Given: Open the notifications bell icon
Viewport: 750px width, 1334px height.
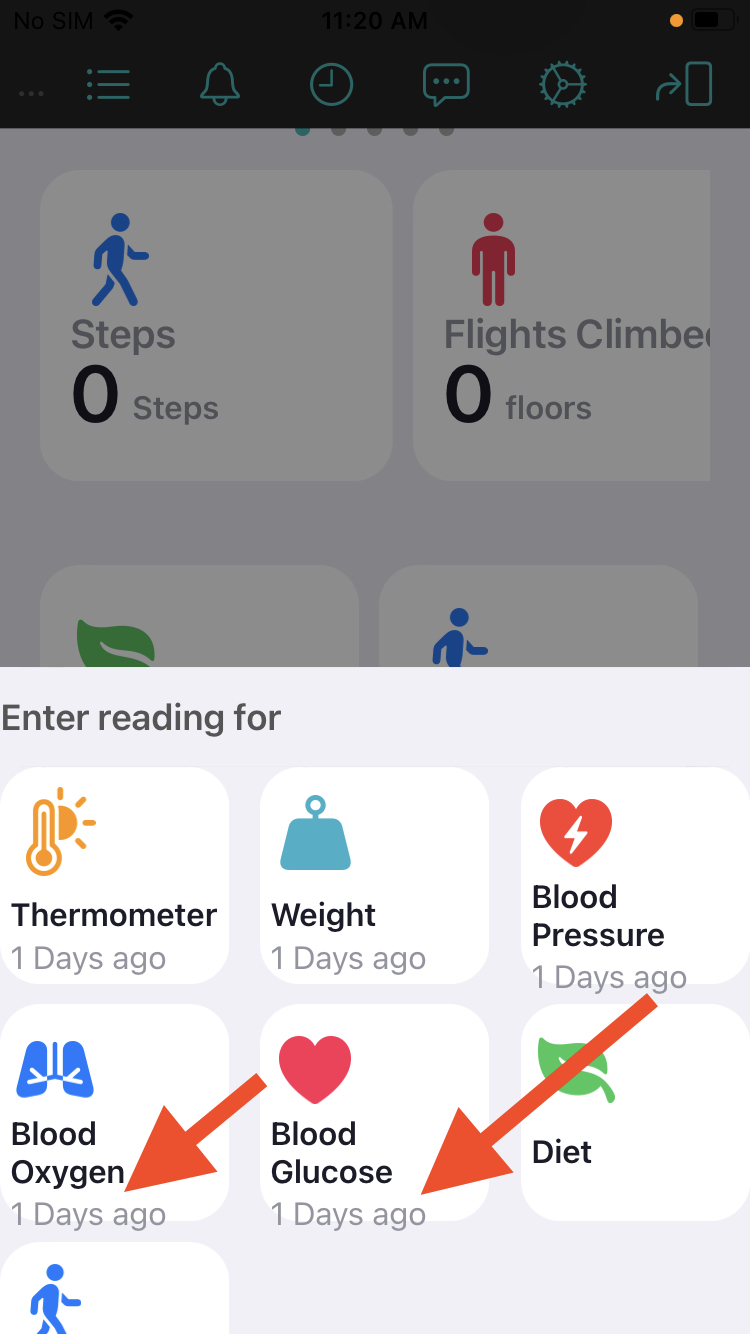Looking at the screenshot, I should point(220,84).
